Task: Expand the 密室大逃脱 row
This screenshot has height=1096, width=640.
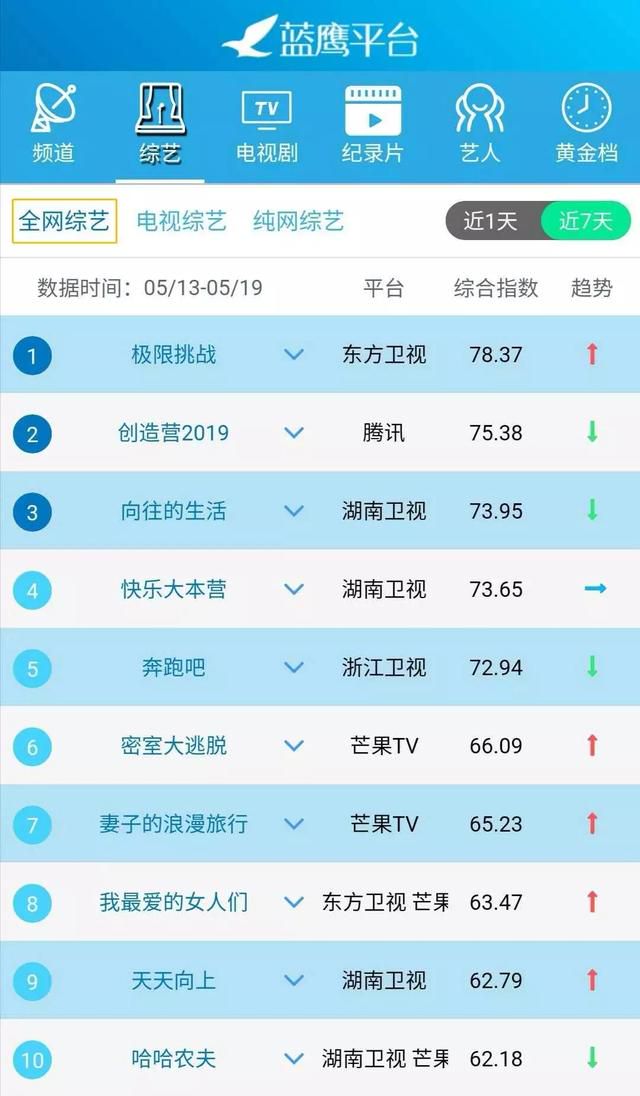Action: 294,746
